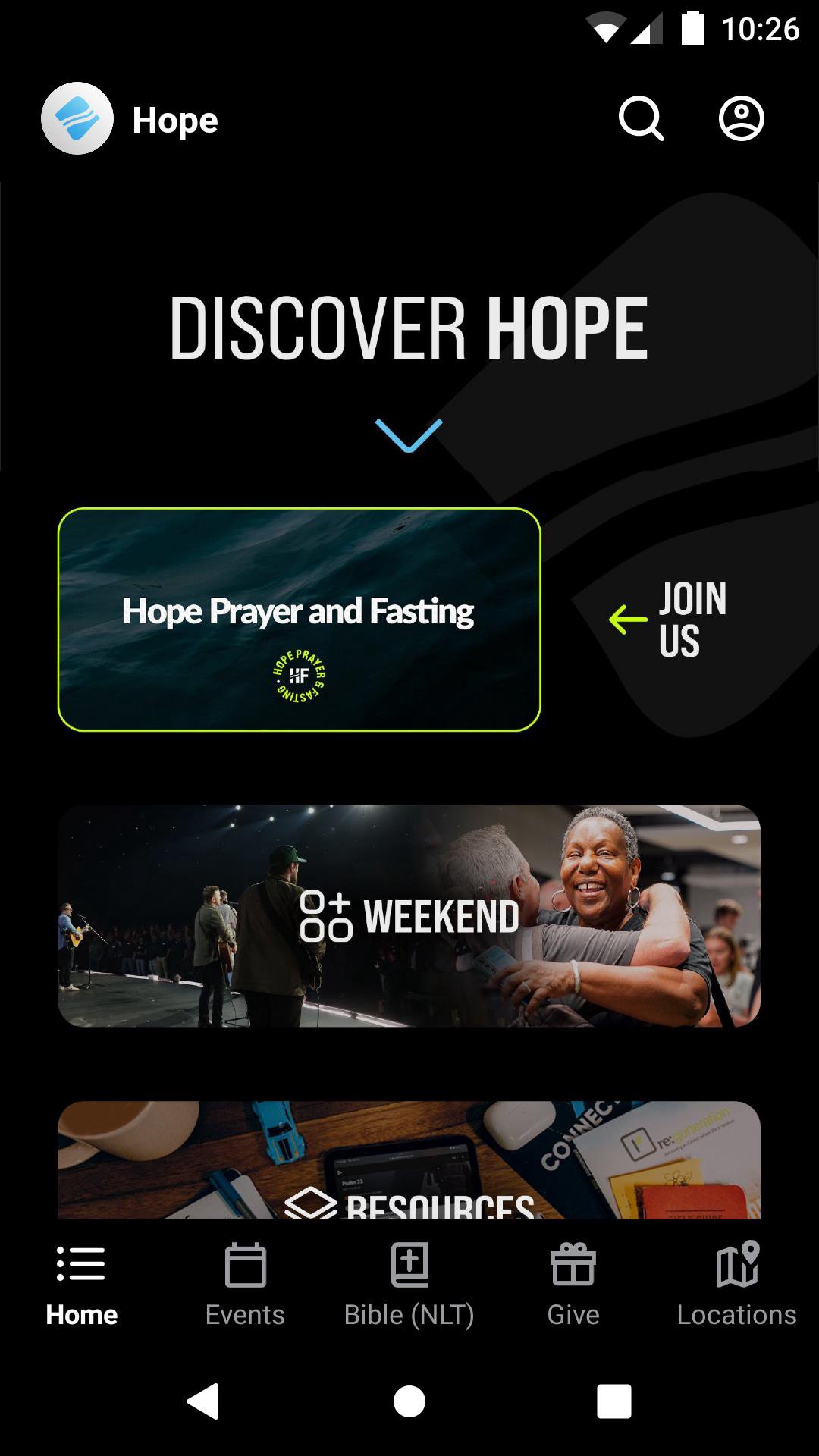819x1456 pixels.
Task: Go back with the system back button
Action: click(x=203, y=1401)
